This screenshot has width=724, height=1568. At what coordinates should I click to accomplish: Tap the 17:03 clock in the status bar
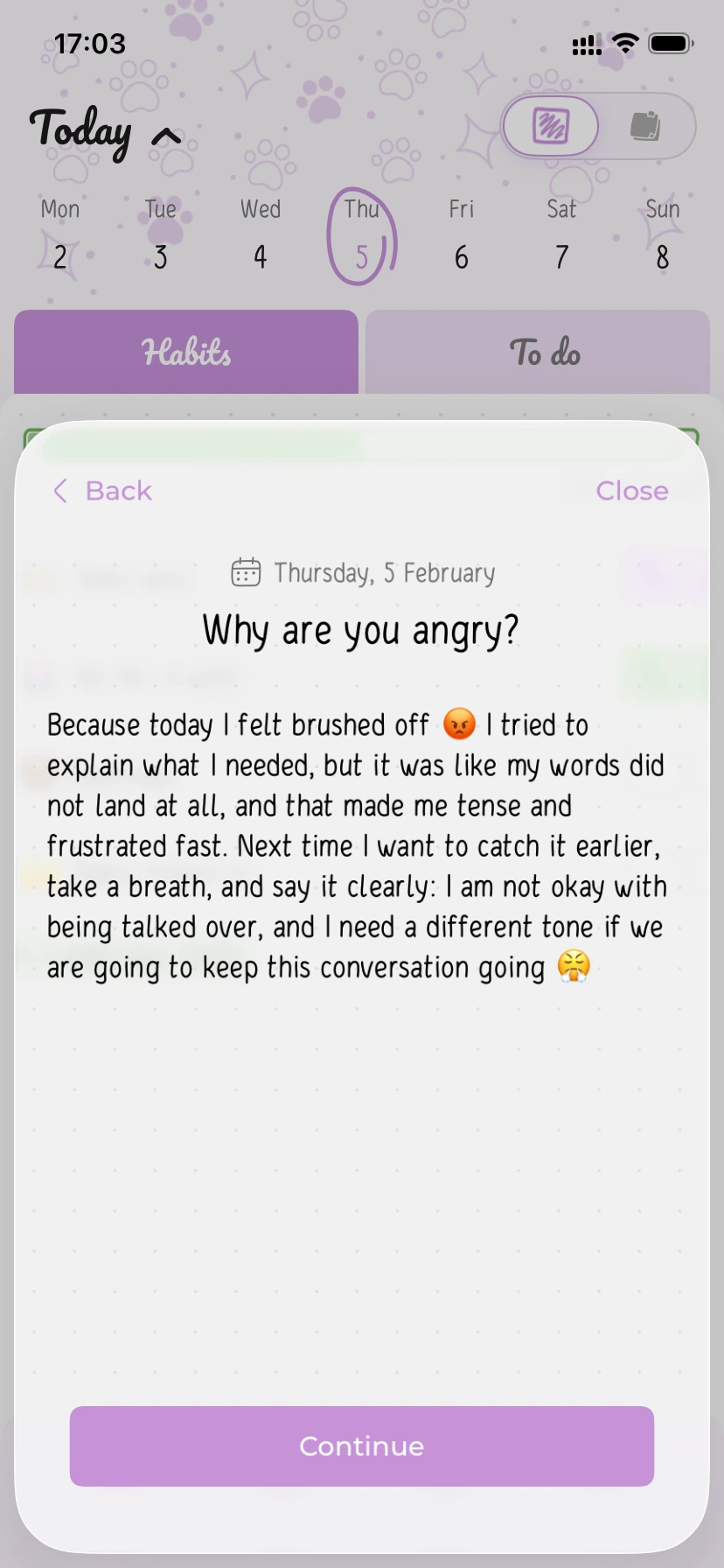(x=90, y=43)
